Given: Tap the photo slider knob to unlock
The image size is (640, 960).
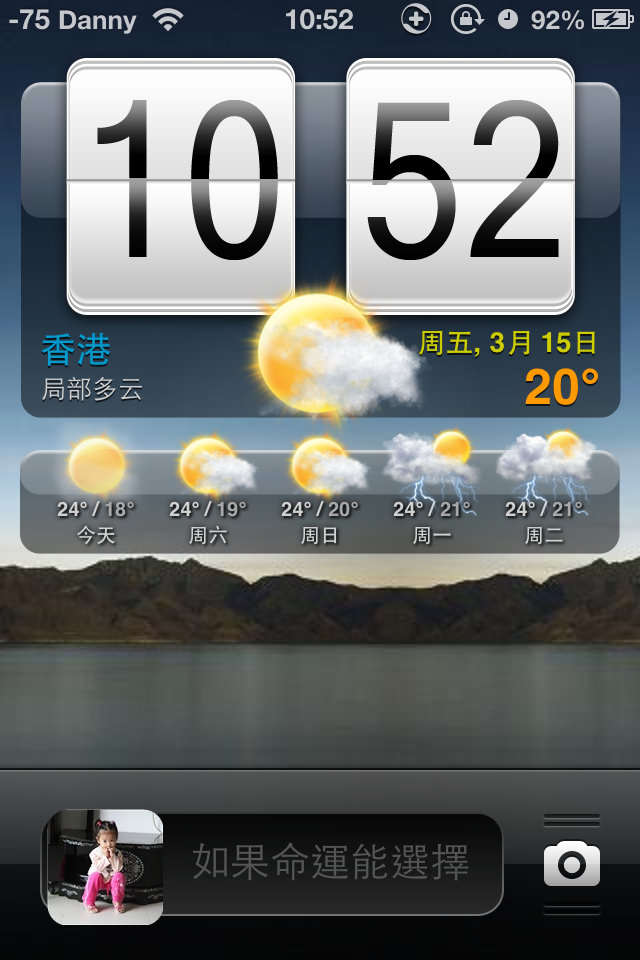Looking at the screenshot, I should click(105, 866).
